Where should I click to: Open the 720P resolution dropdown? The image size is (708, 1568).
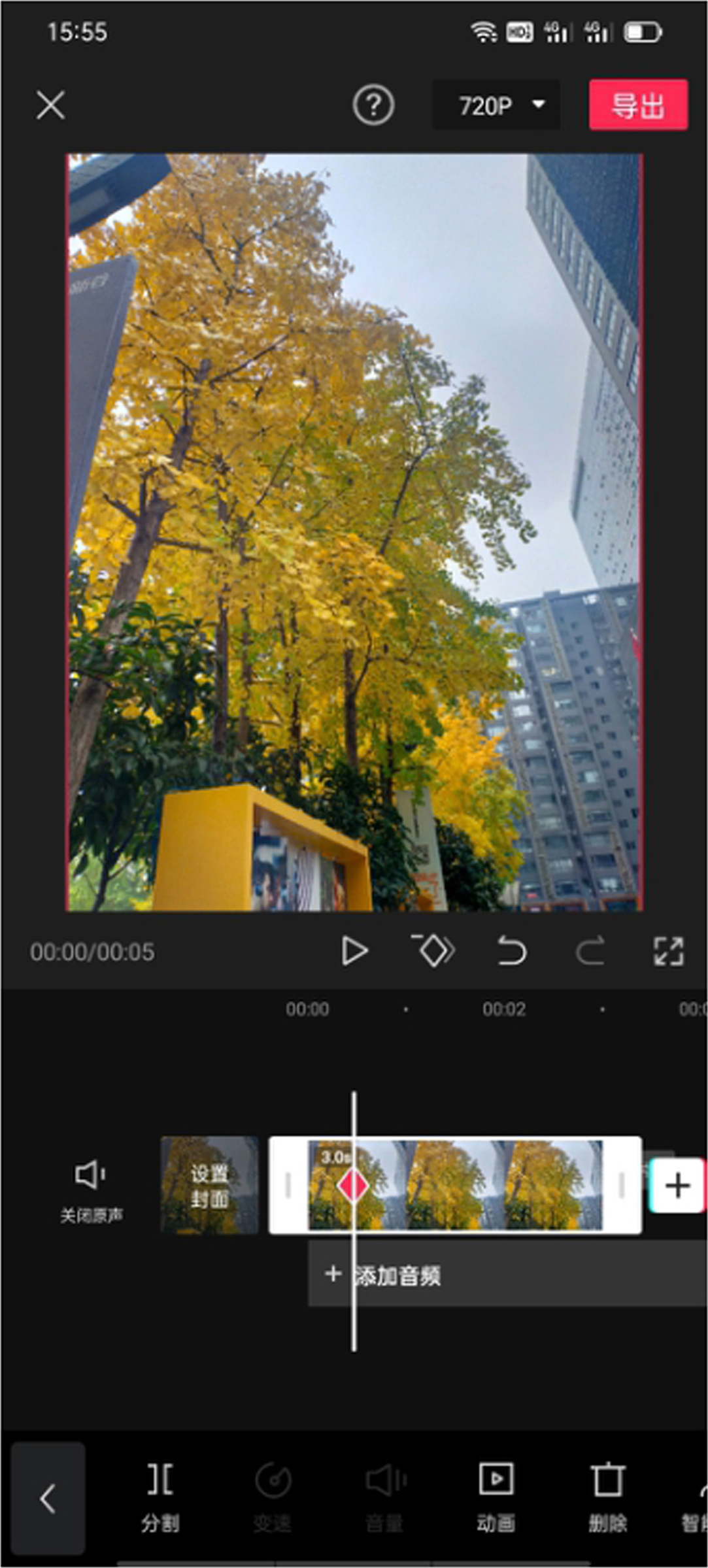tap(497, 105)
